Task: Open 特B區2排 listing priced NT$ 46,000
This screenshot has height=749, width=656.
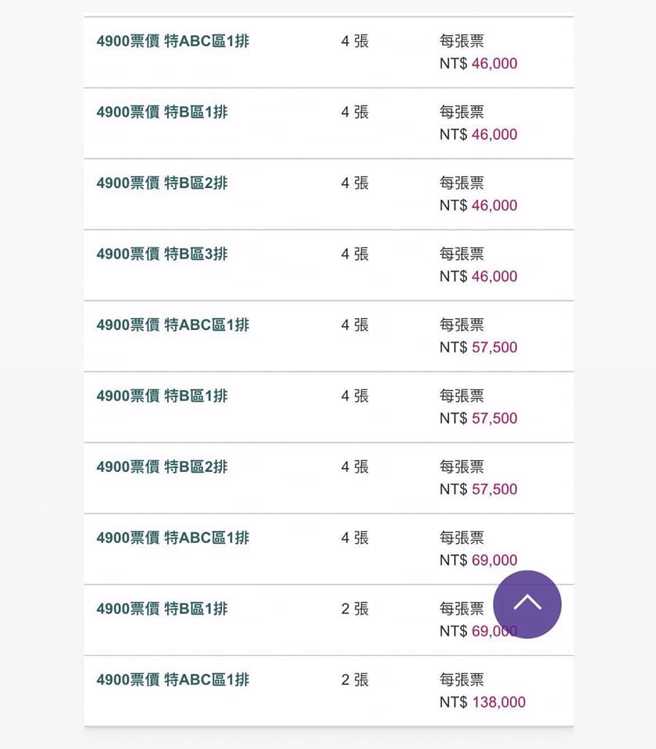Action: coord(162,184)
